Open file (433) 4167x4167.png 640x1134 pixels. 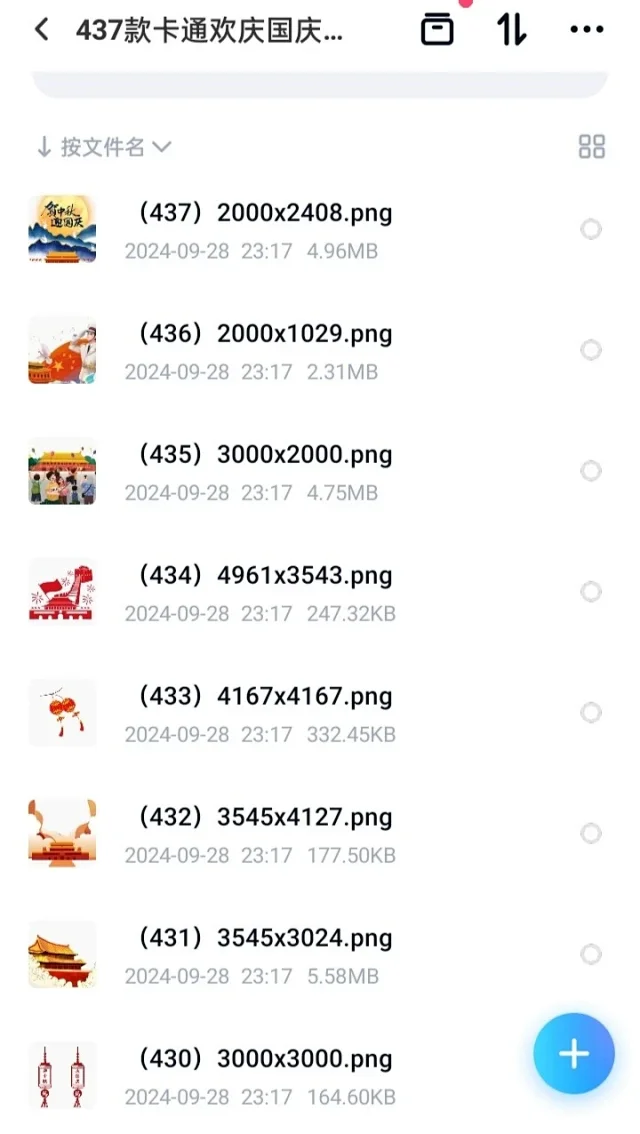coord(264,697)
